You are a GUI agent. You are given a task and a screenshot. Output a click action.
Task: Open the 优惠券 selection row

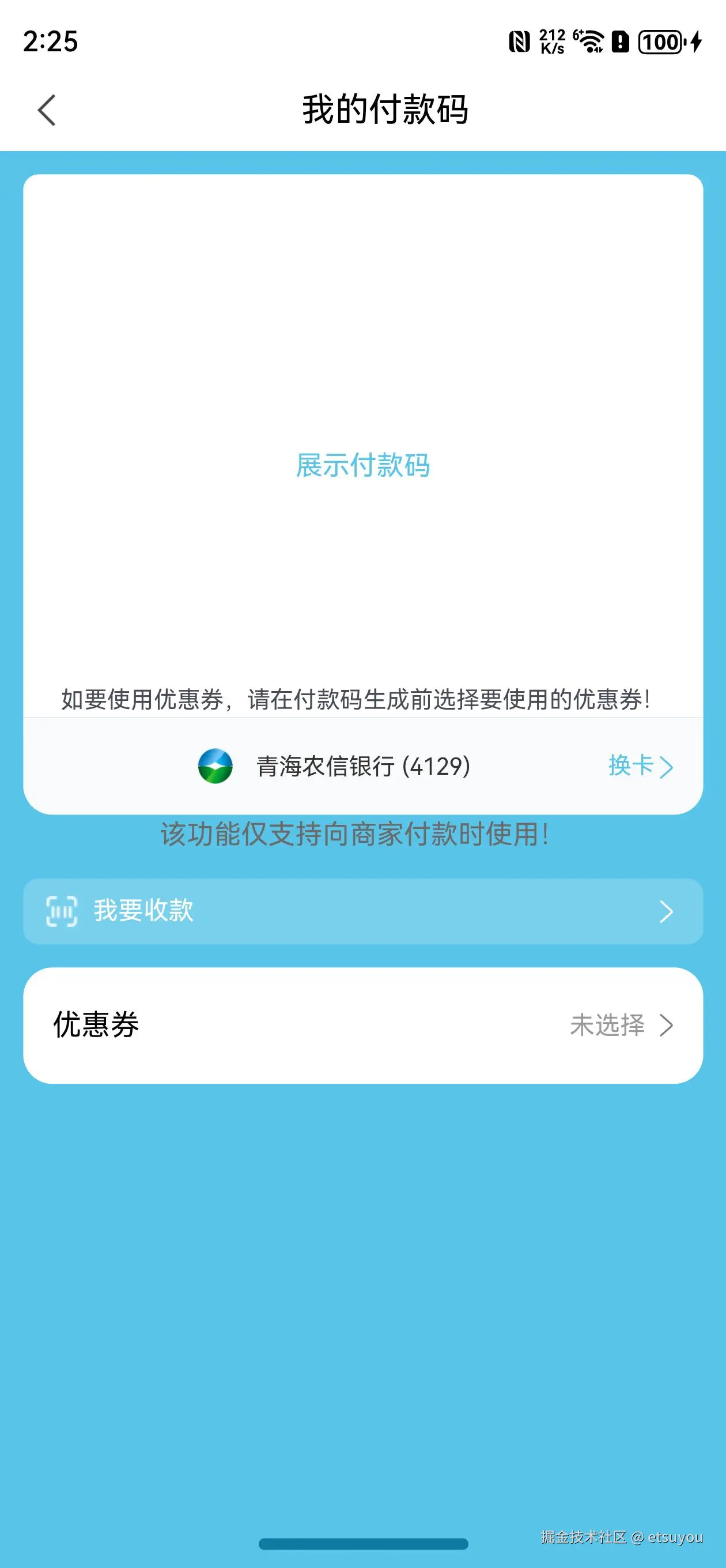click(362, 1025)
